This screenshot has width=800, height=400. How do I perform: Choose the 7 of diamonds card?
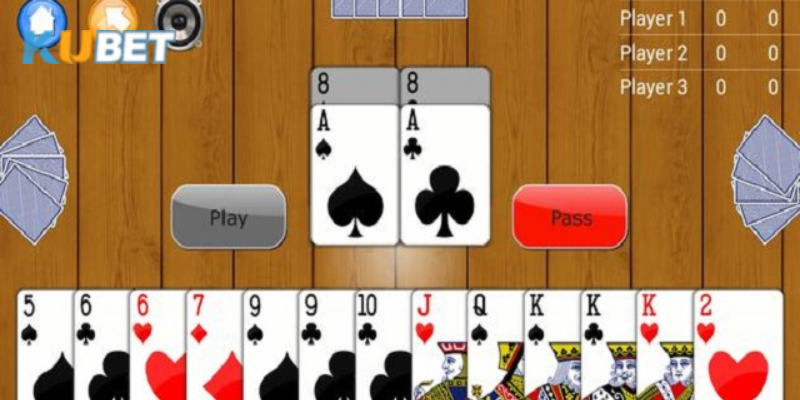213,345
